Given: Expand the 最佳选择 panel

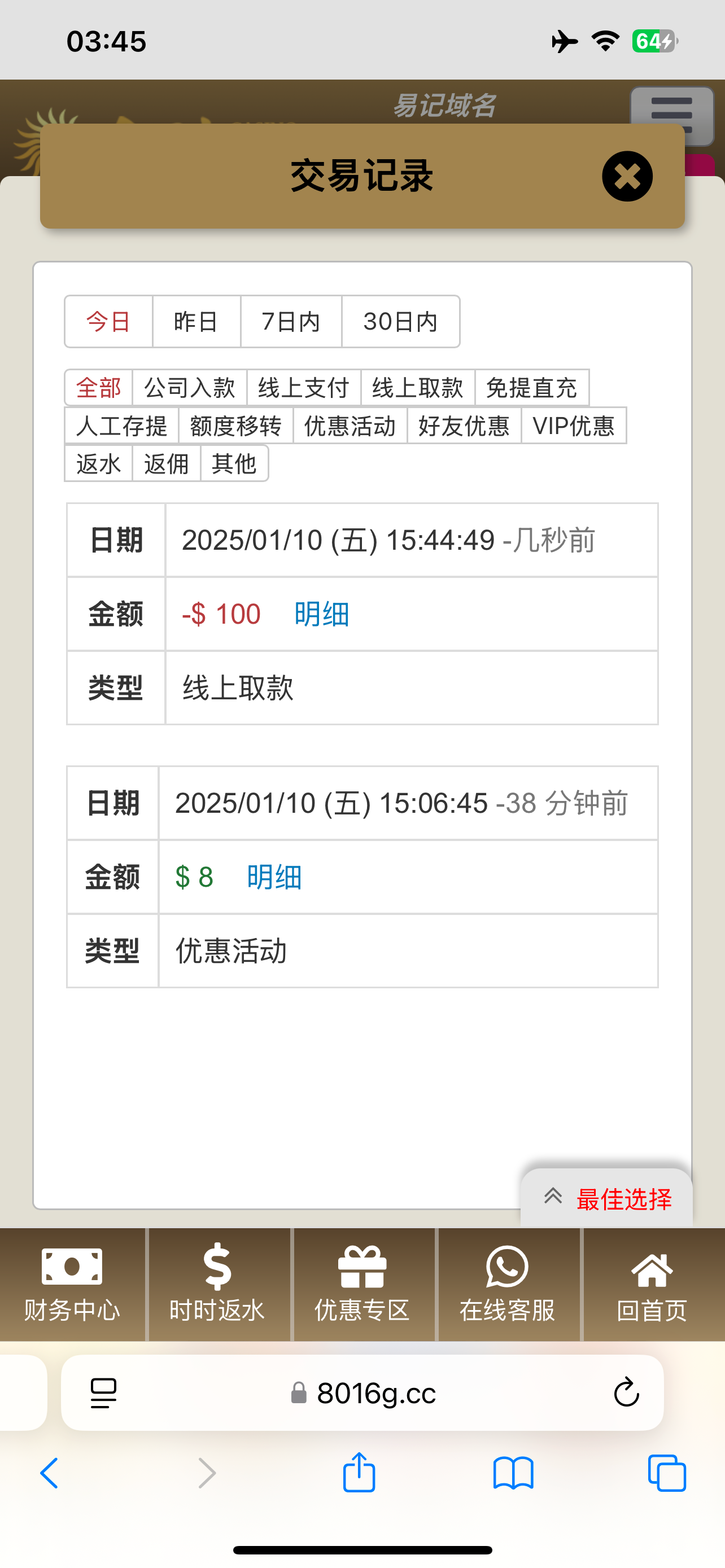Looking at the screenshot, I should [x=607, y=1198].
